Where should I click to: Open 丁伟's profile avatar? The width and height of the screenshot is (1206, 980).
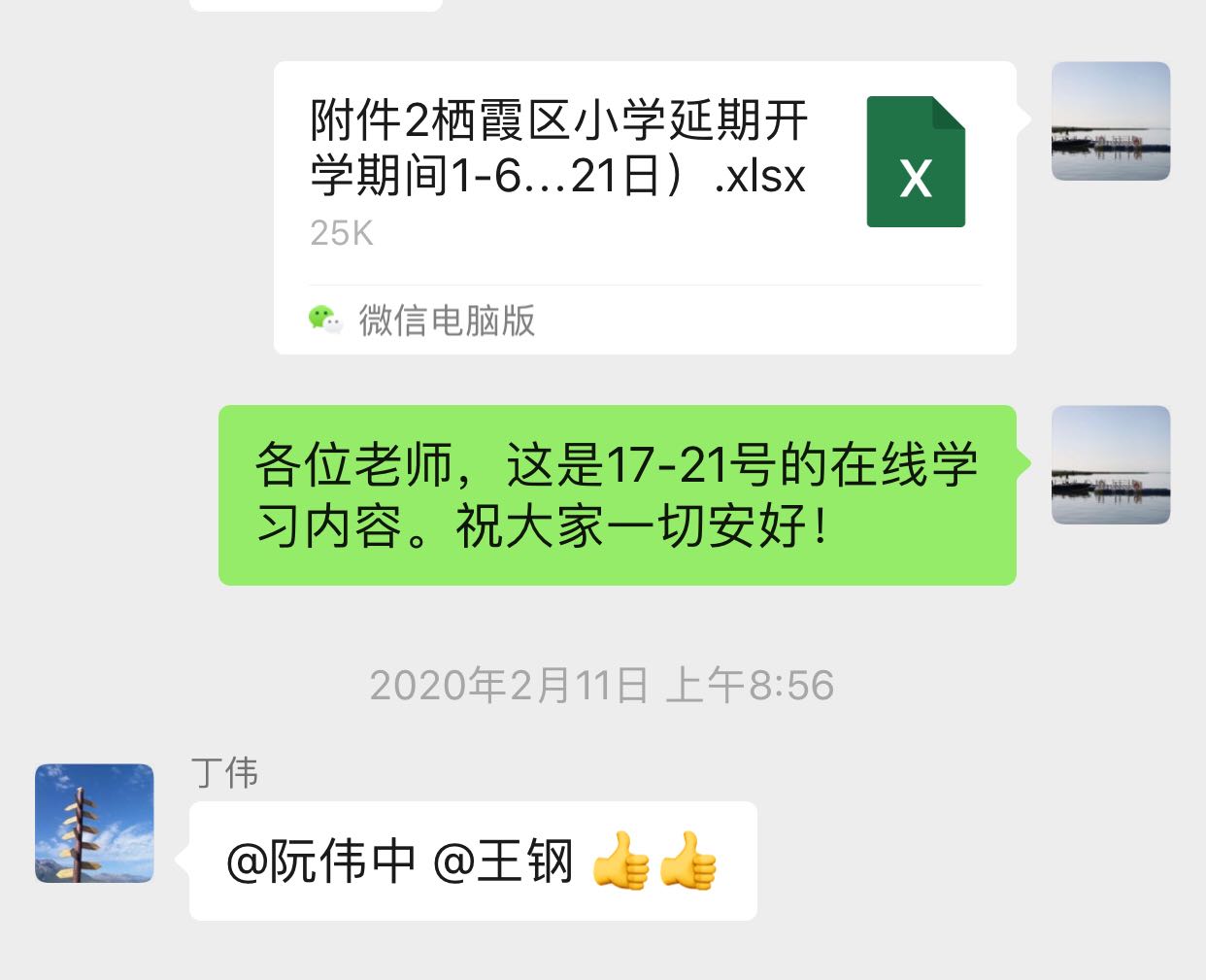(x=94, y=824)
